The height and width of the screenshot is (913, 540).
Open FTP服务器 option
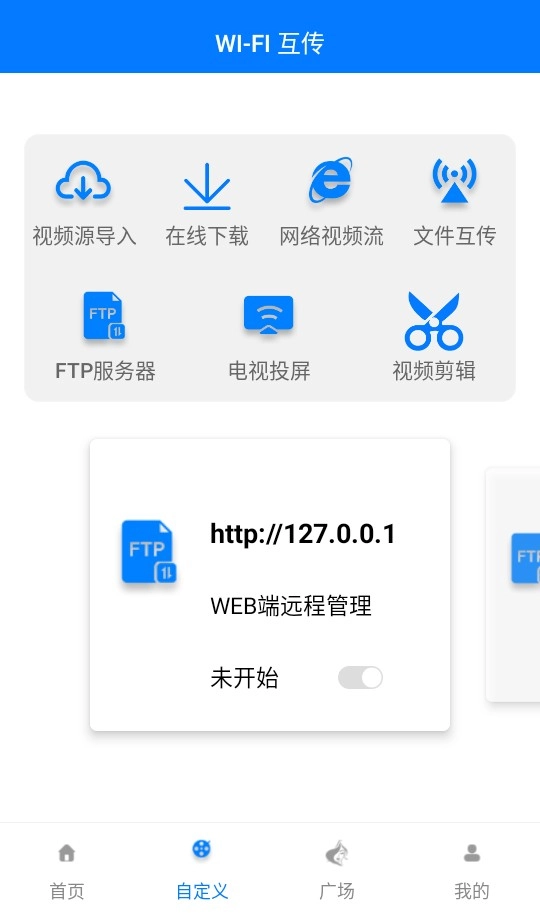[105, 337]
